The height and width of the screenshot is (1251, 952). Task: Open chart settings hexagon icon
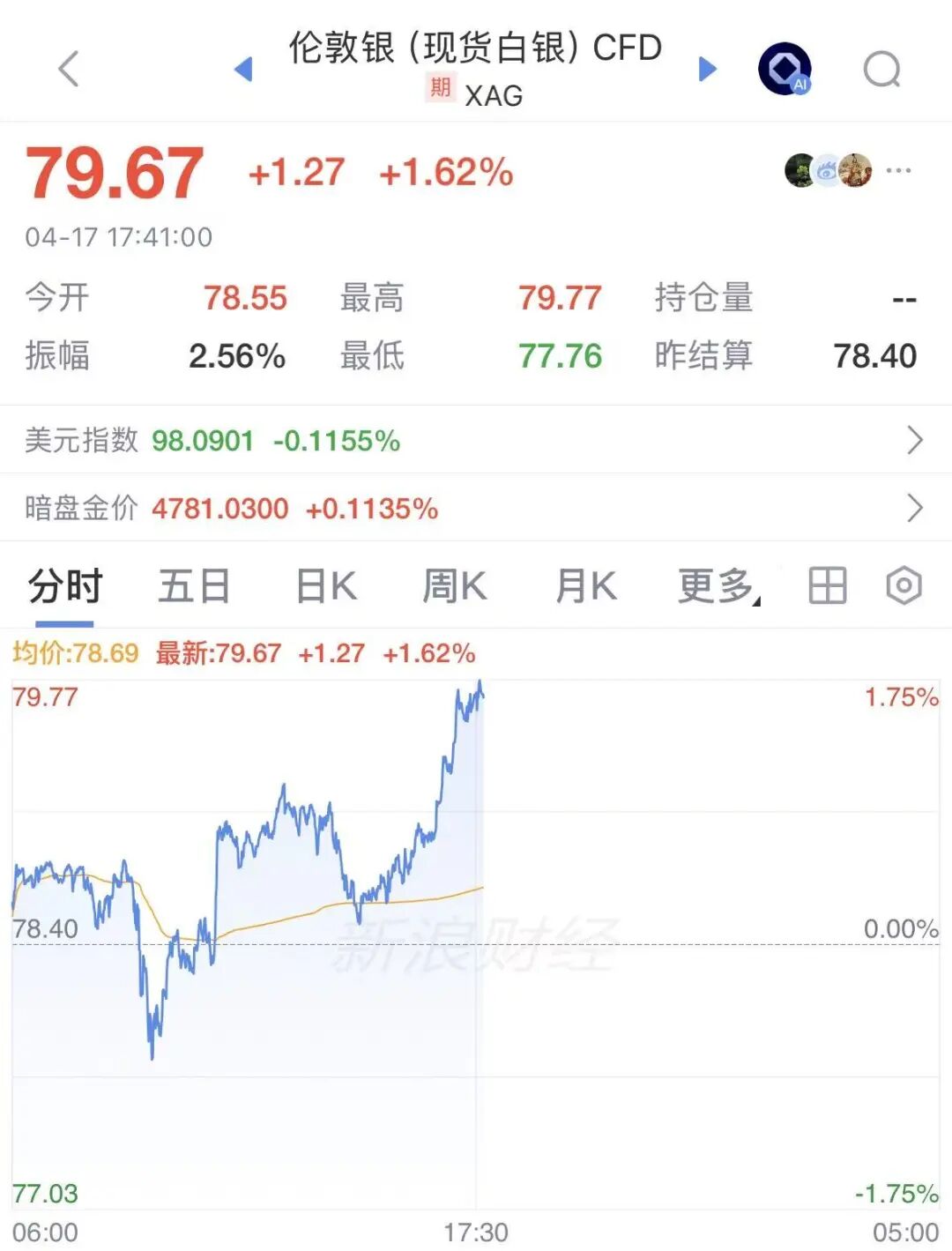(904, 586)
